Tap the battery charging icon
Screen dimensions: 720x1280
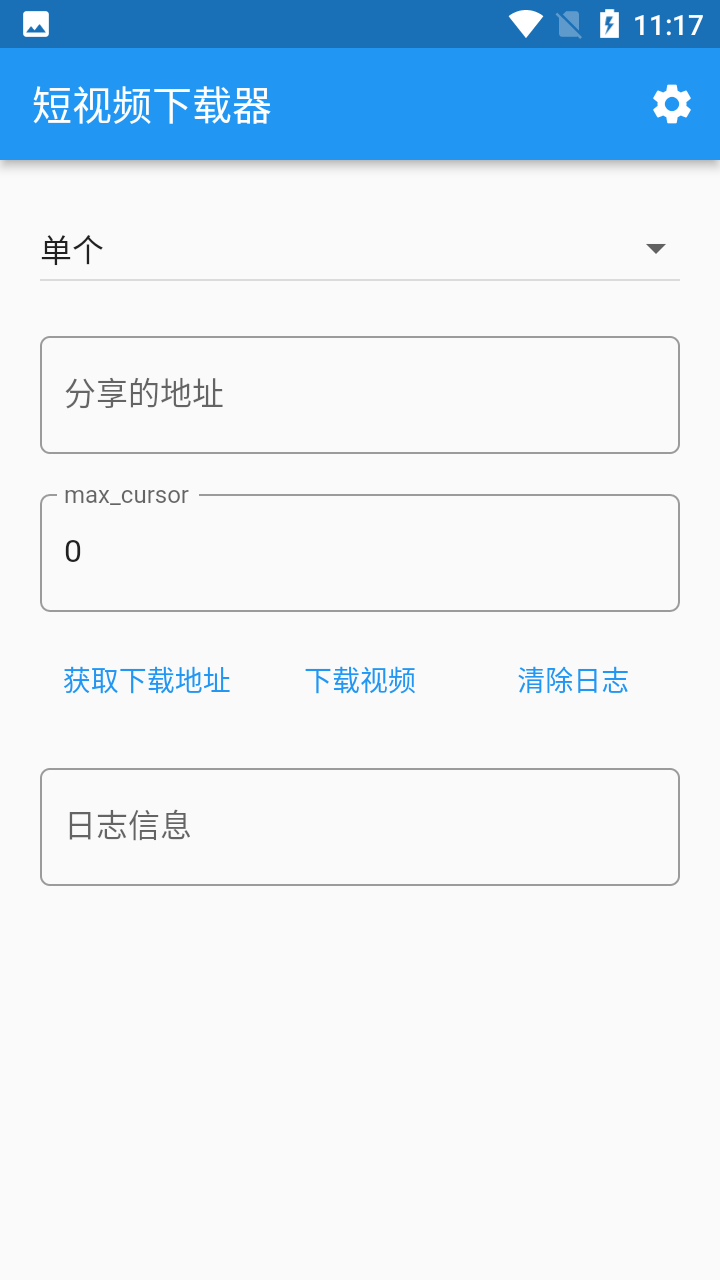[x=607, y=23]
